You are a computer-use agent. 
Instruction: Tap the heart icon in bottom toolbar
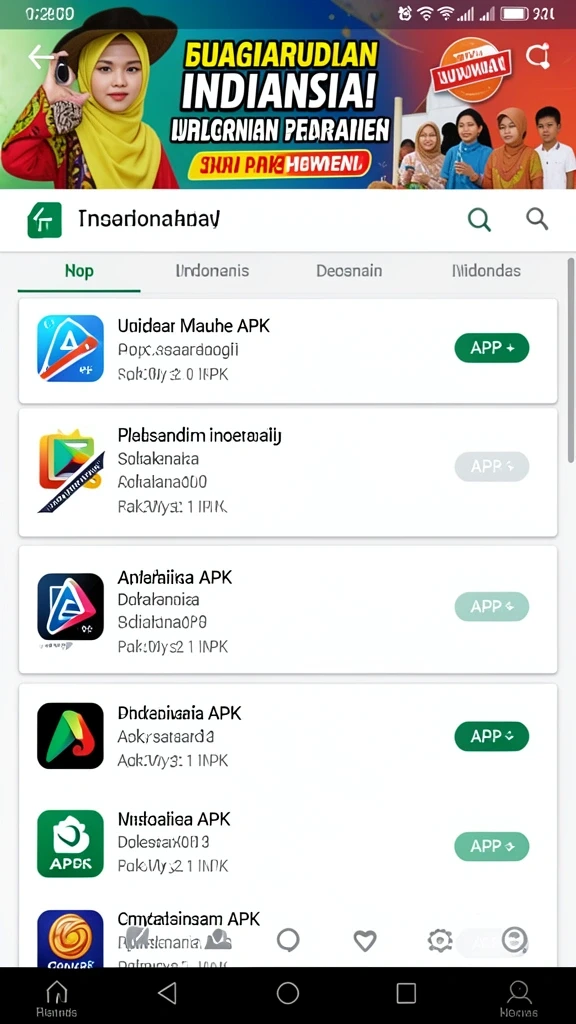[365, 940]
